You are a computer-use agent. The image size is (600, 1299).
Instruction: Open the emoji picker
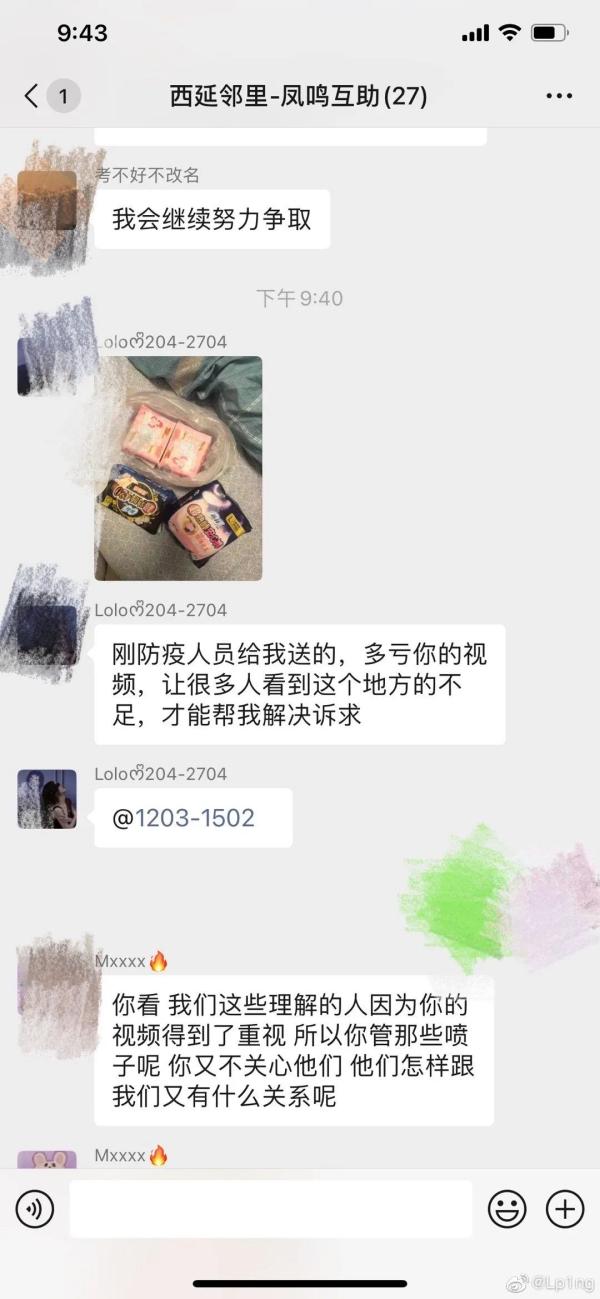(507, 1210)
